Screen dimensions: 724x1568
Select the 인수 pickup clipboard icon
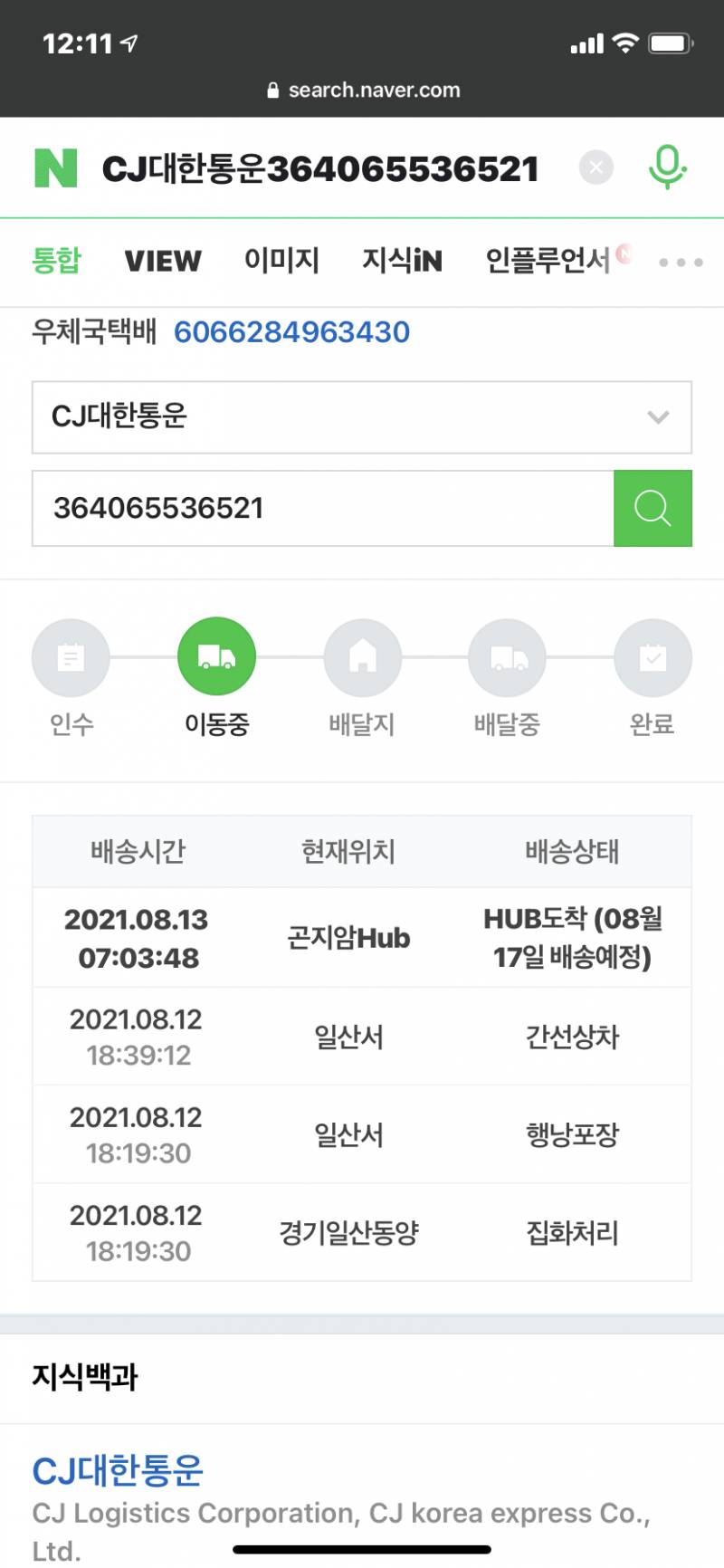71,656
